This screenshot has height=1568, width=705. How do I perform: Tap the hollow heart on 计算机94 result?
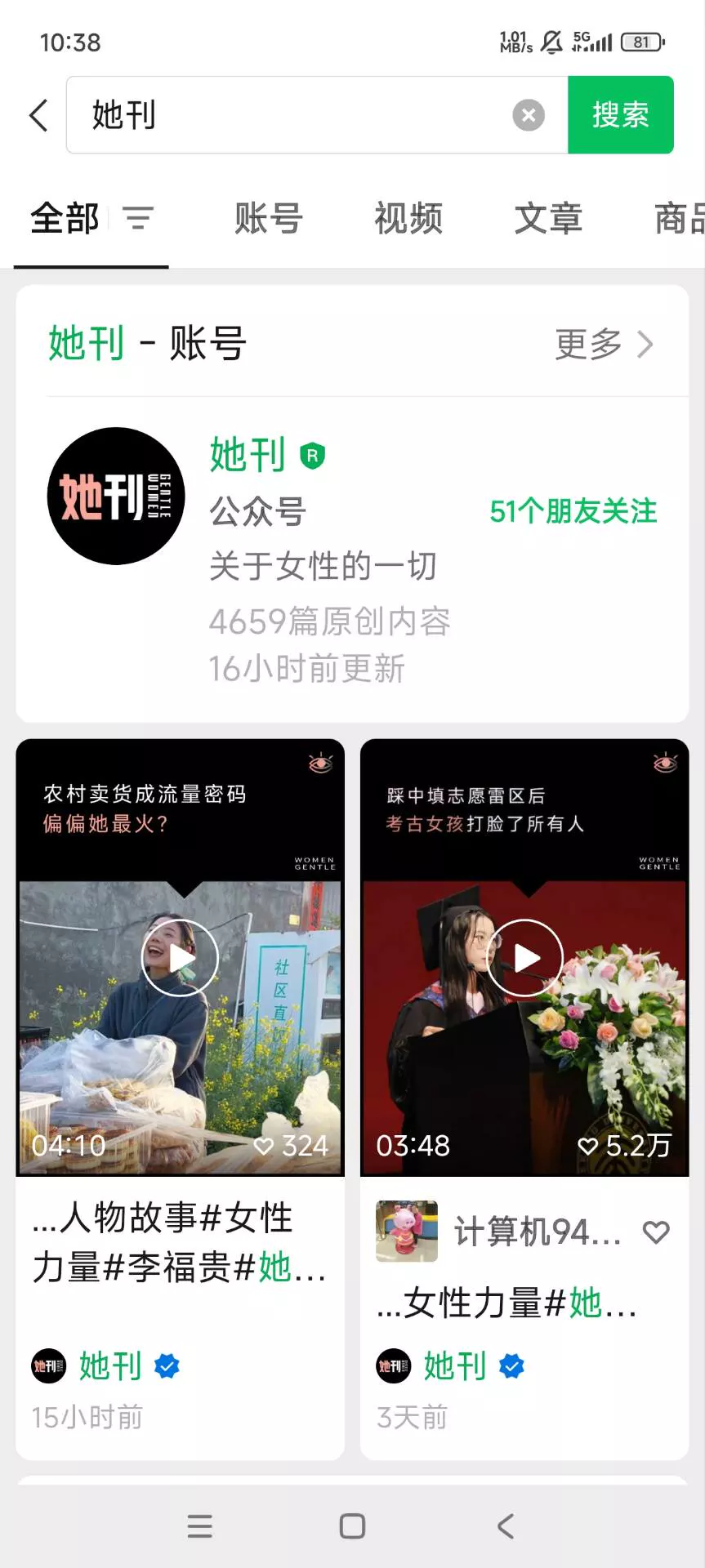657,1232
